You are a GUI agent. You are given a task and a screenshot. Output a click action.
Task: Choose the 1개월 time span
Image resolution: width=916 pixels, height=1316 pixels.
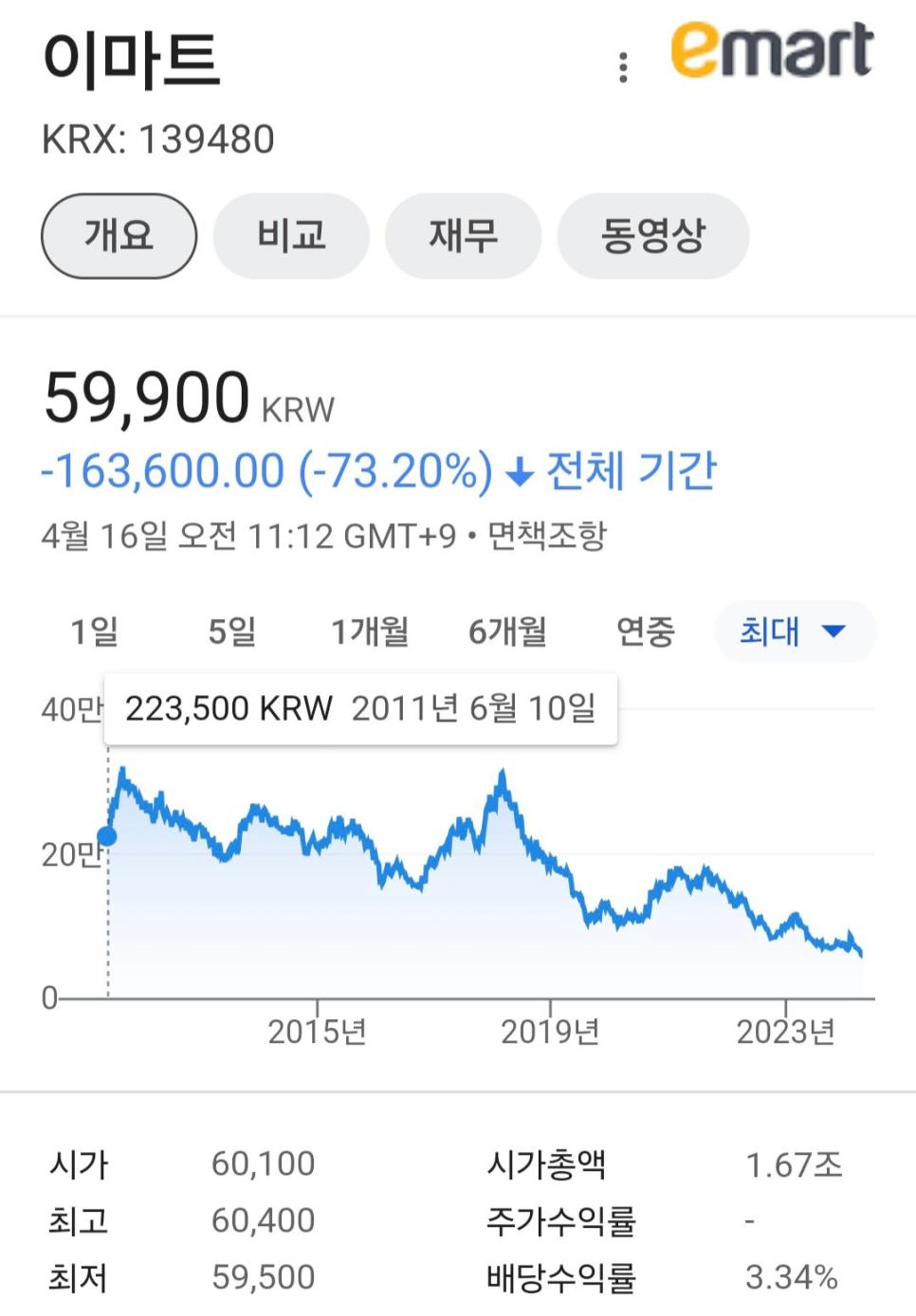pos(371,631)
